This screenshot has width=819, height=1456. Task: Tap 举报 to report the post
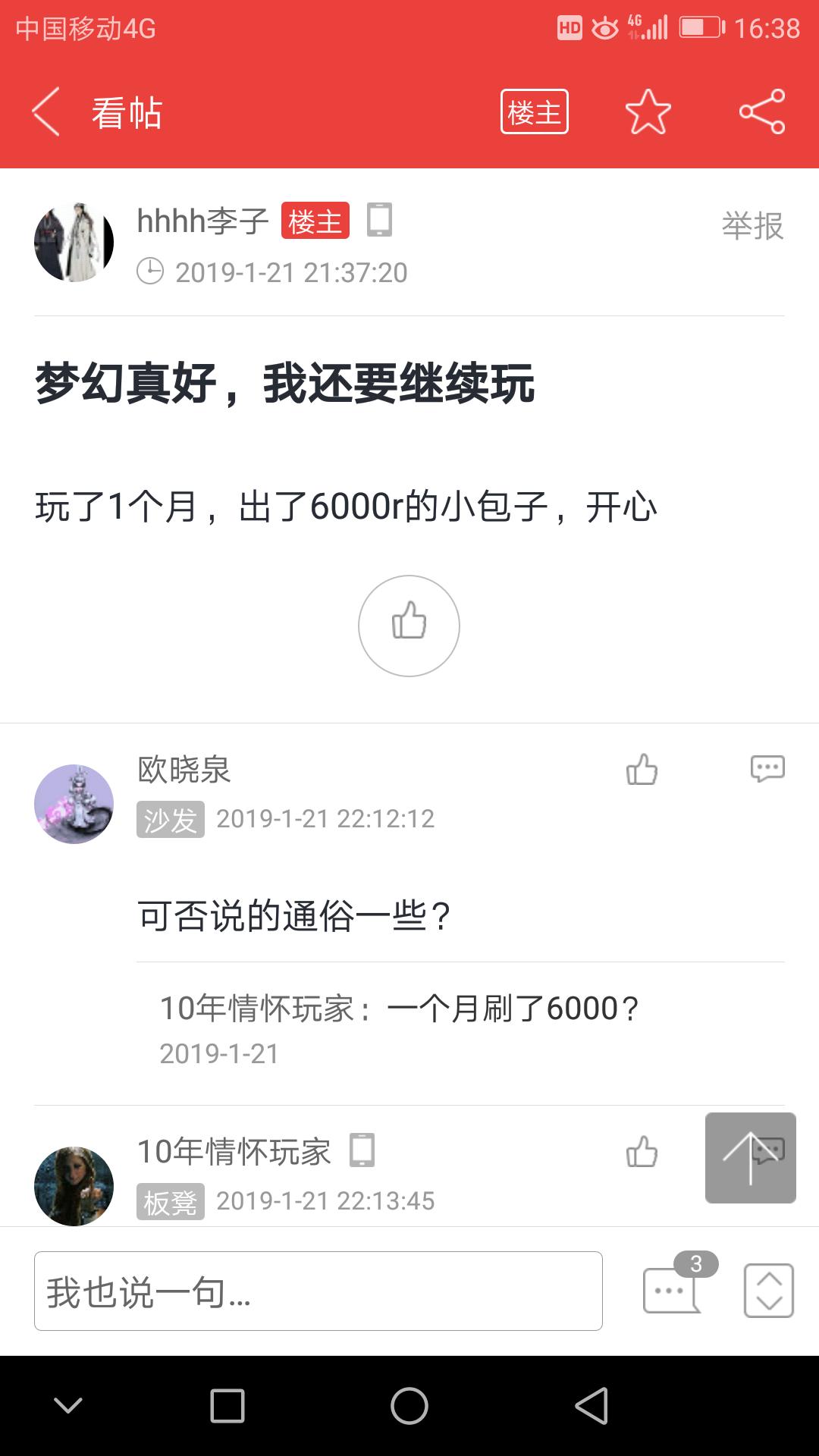pos(752,226)
